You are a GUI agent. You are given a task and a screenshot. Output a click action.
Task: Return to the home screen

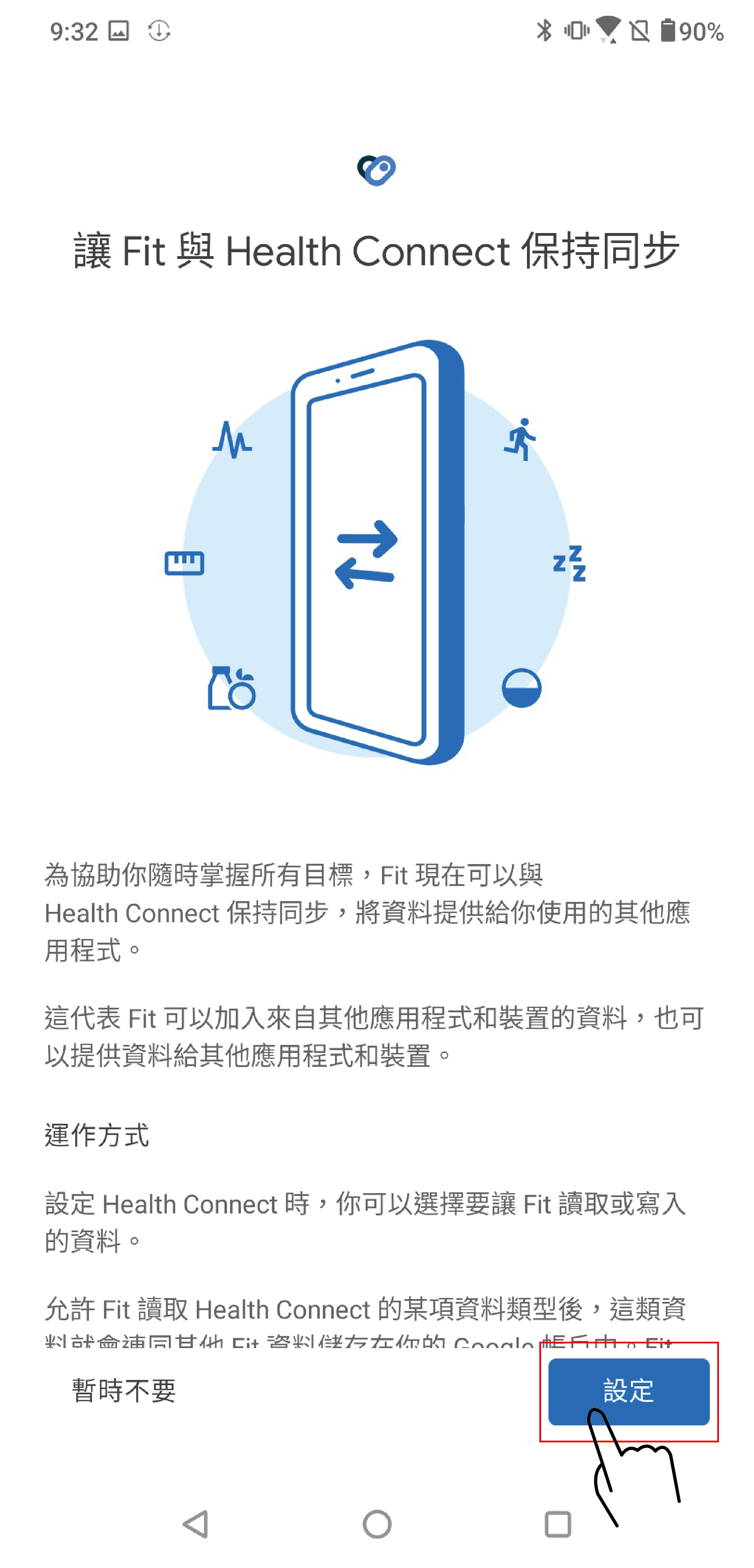[x=377, y=1524]
